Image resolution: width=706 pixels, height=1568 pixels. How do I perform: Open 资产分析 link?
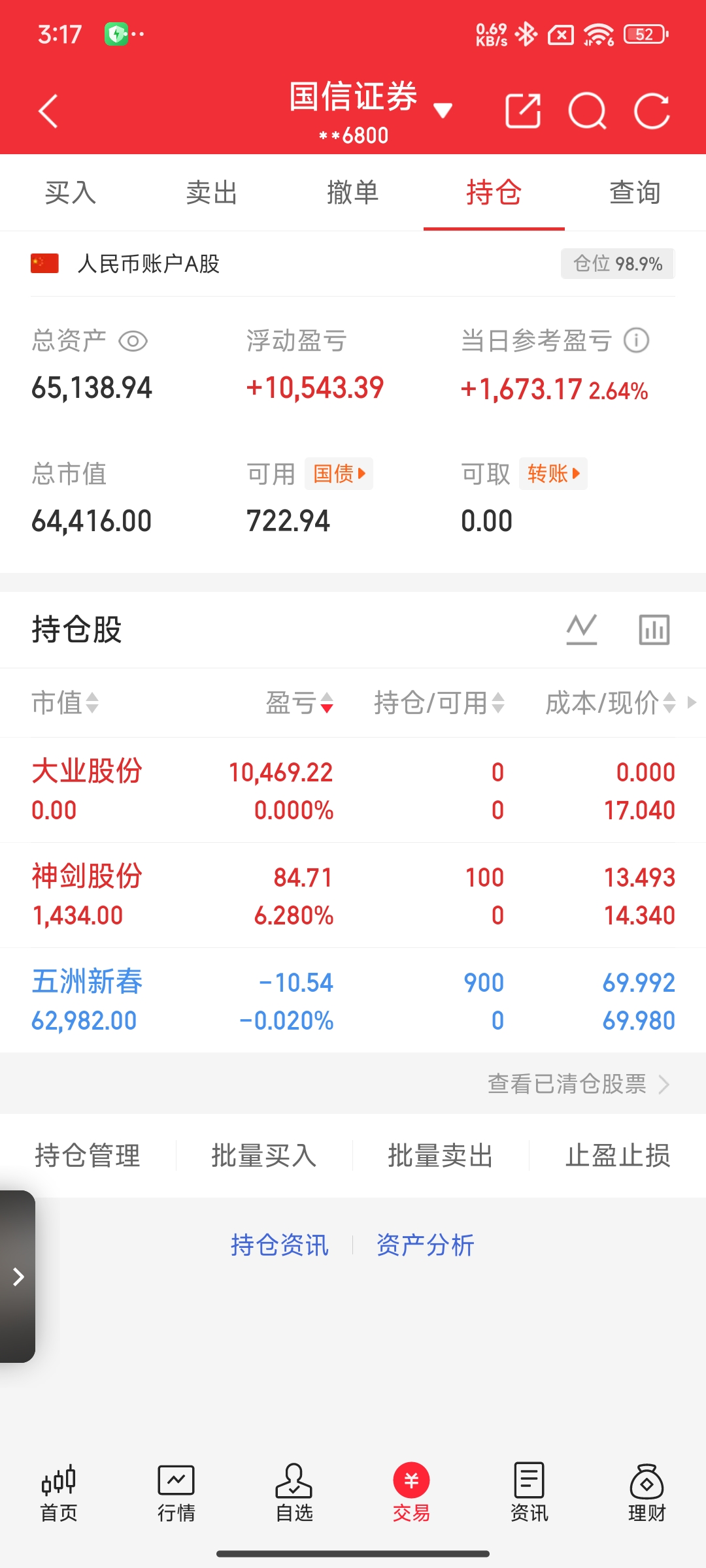point(425,1245)
